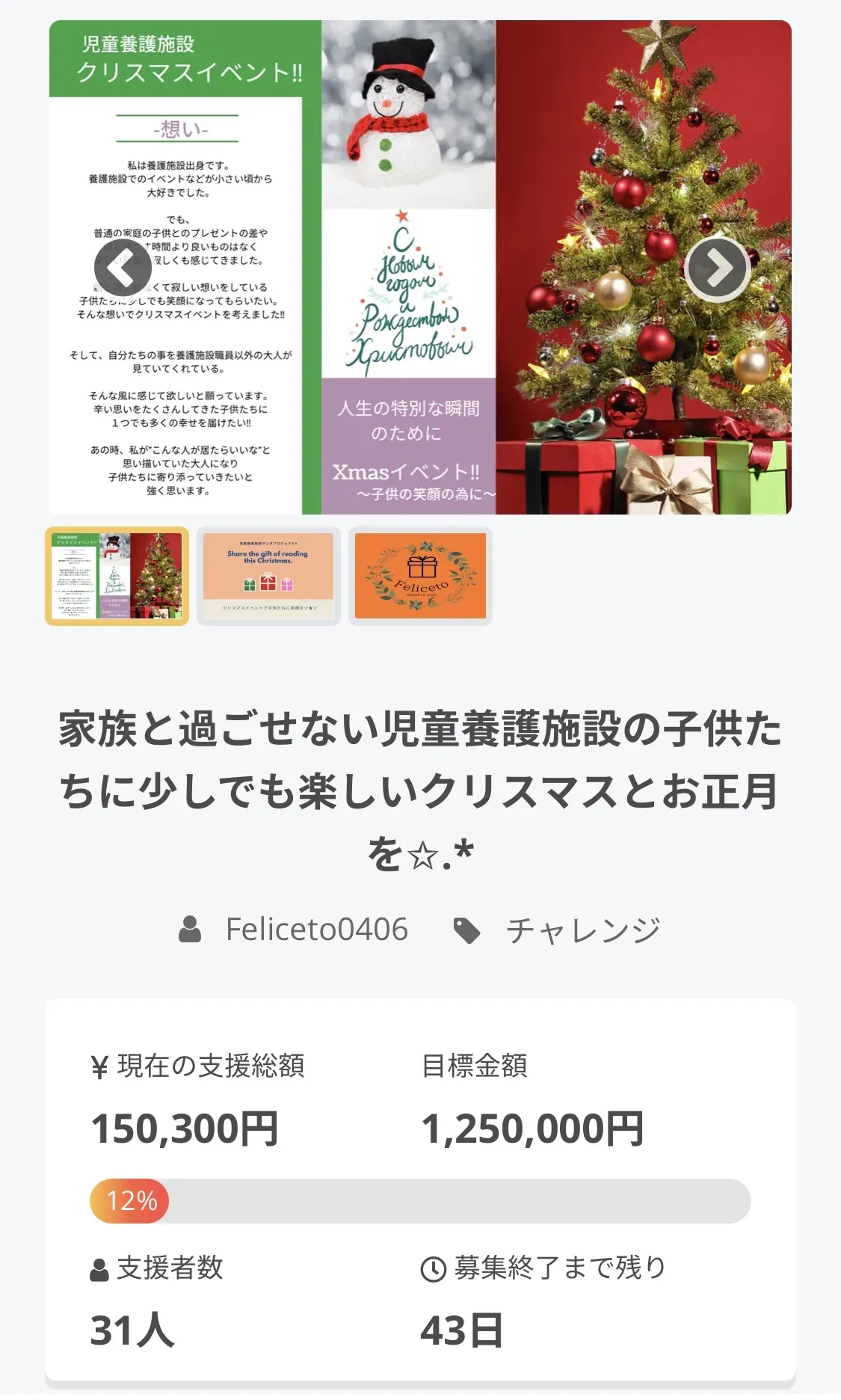Screen dimensions: 841x1400
Task: Open the チャレンジ category tag
Action: [x=582, y=930]
